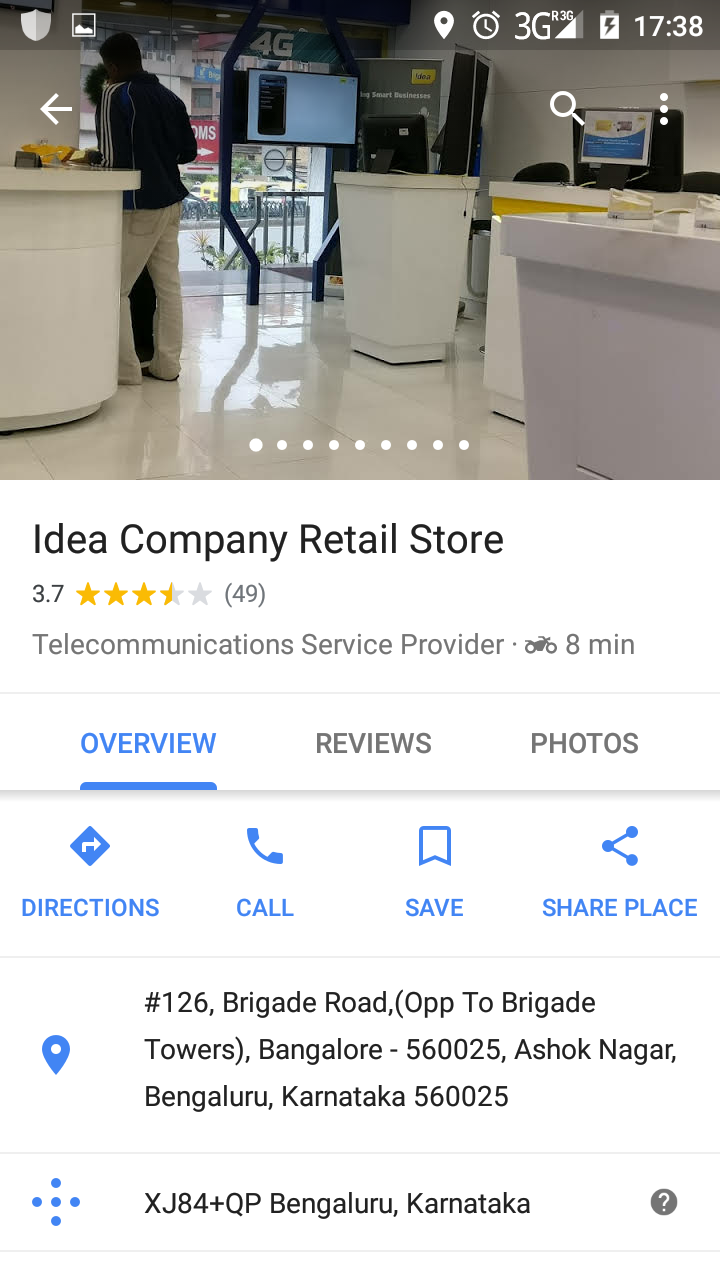
Task: Open search from the magnifier icon
Action: [x=566, y=108]
